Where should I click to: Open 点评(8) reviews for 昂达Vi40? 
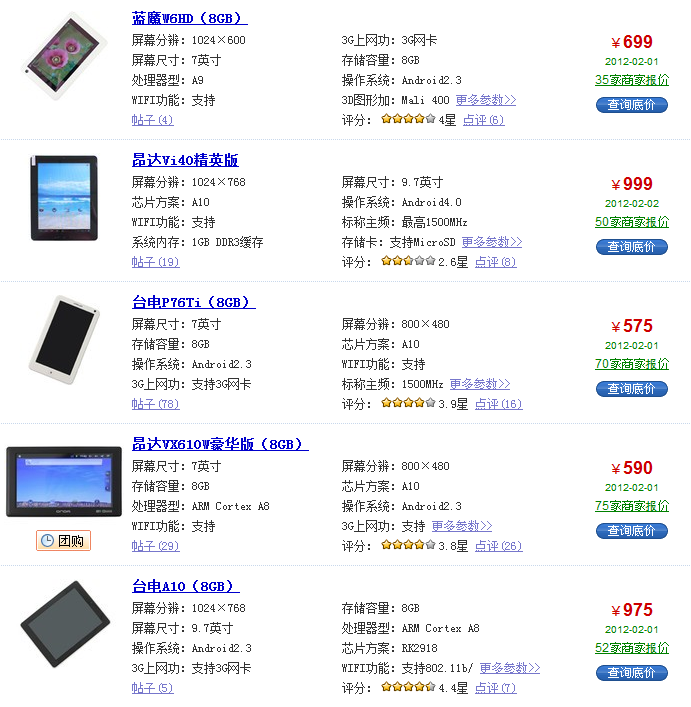coord(495,262)
